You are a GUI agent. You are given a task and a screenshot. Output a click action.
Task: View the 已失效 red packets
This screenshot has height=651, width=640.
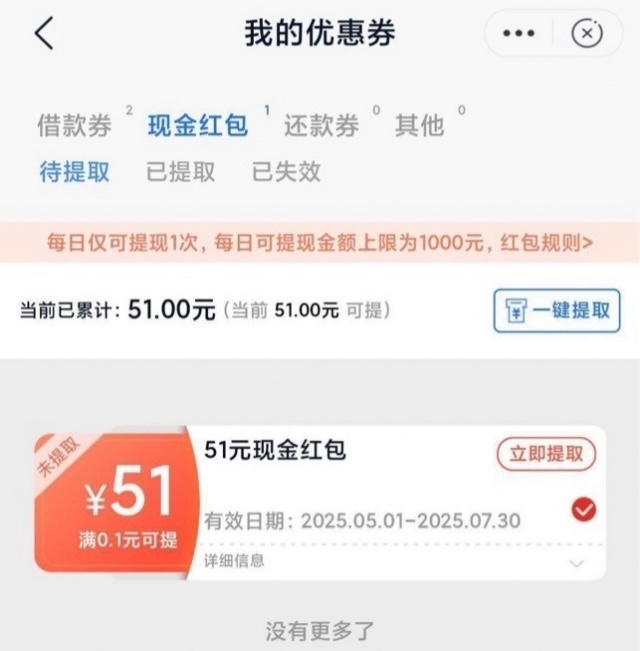pyautogui.click(x=286, y=171)
